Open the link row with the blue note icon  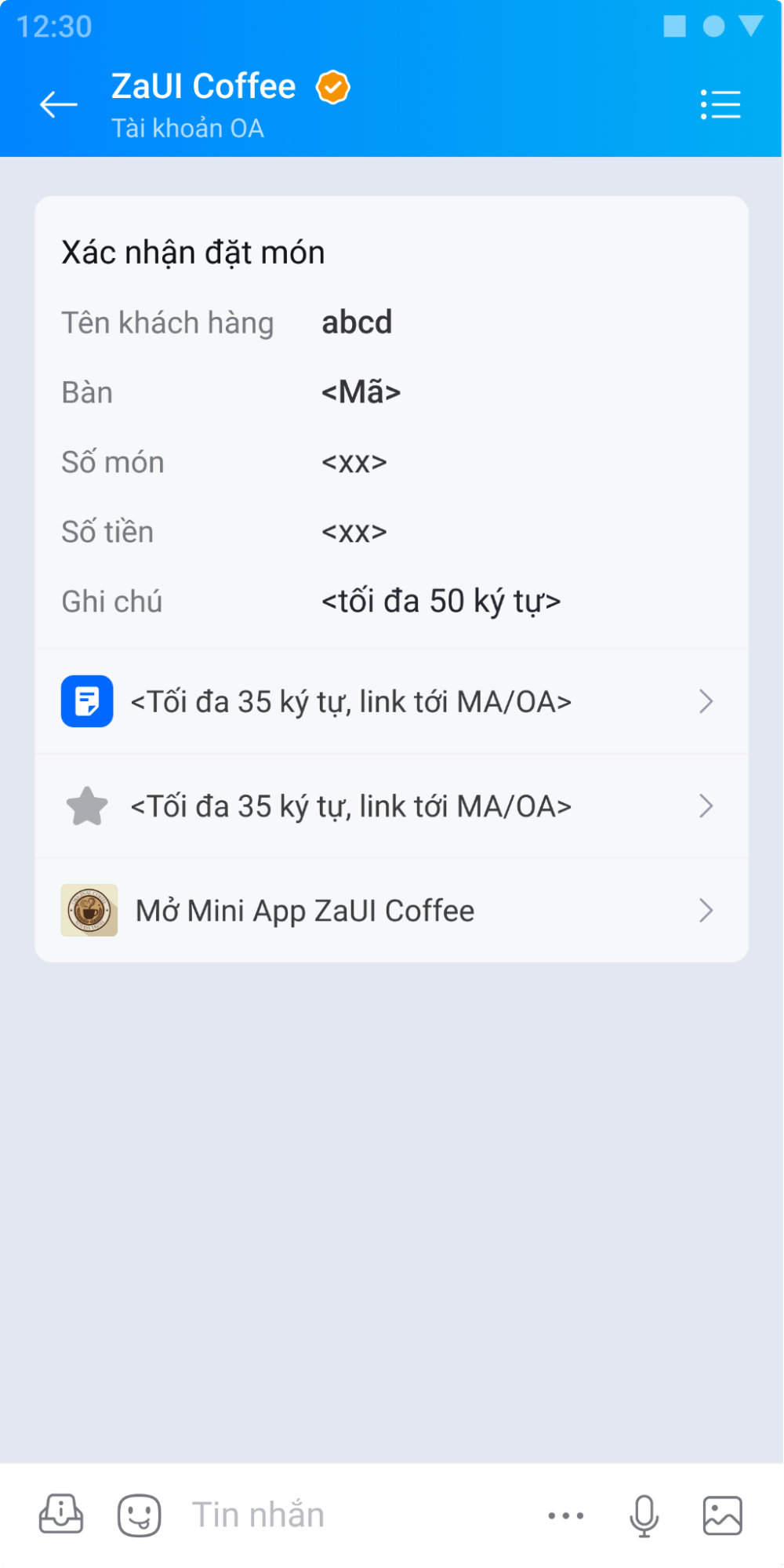coord(391,701)
